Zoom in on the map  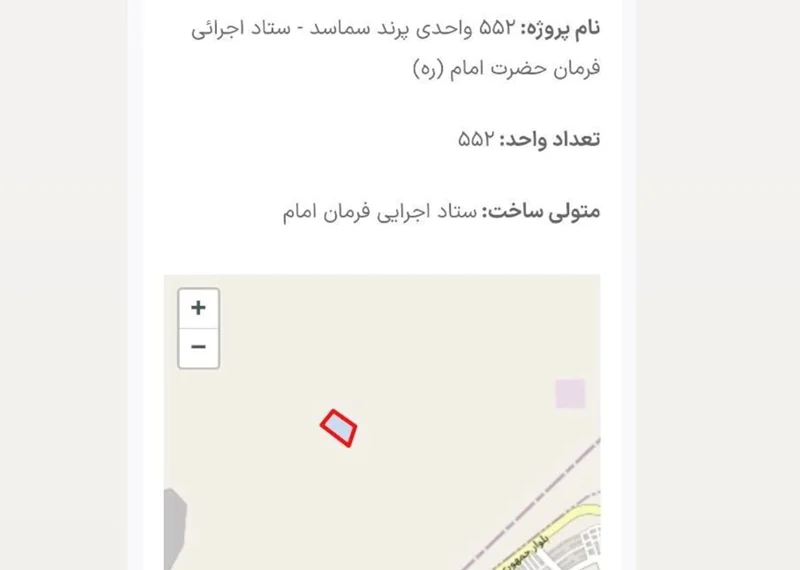198,308
